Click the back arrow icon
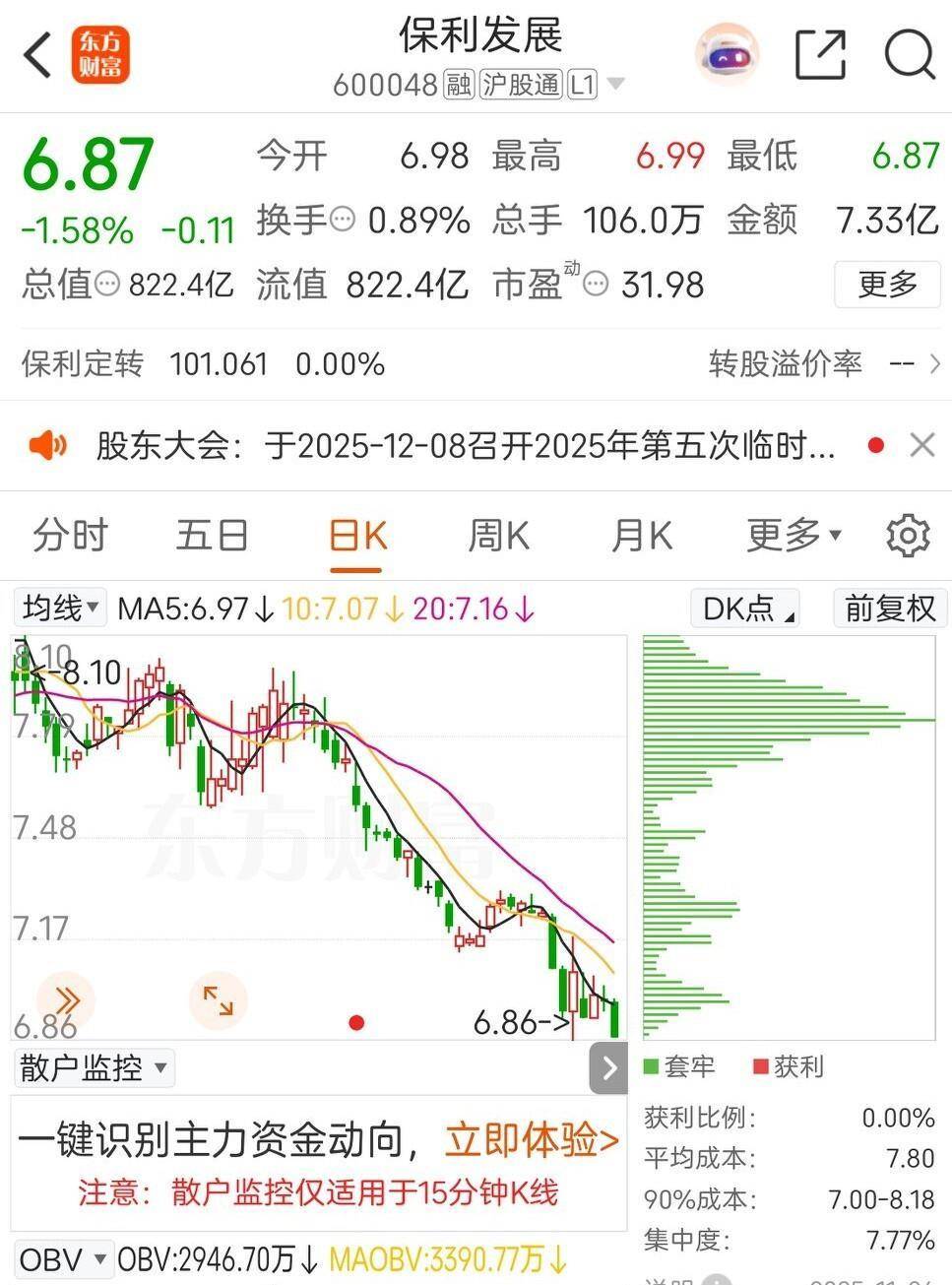 [x=37, y=55]
